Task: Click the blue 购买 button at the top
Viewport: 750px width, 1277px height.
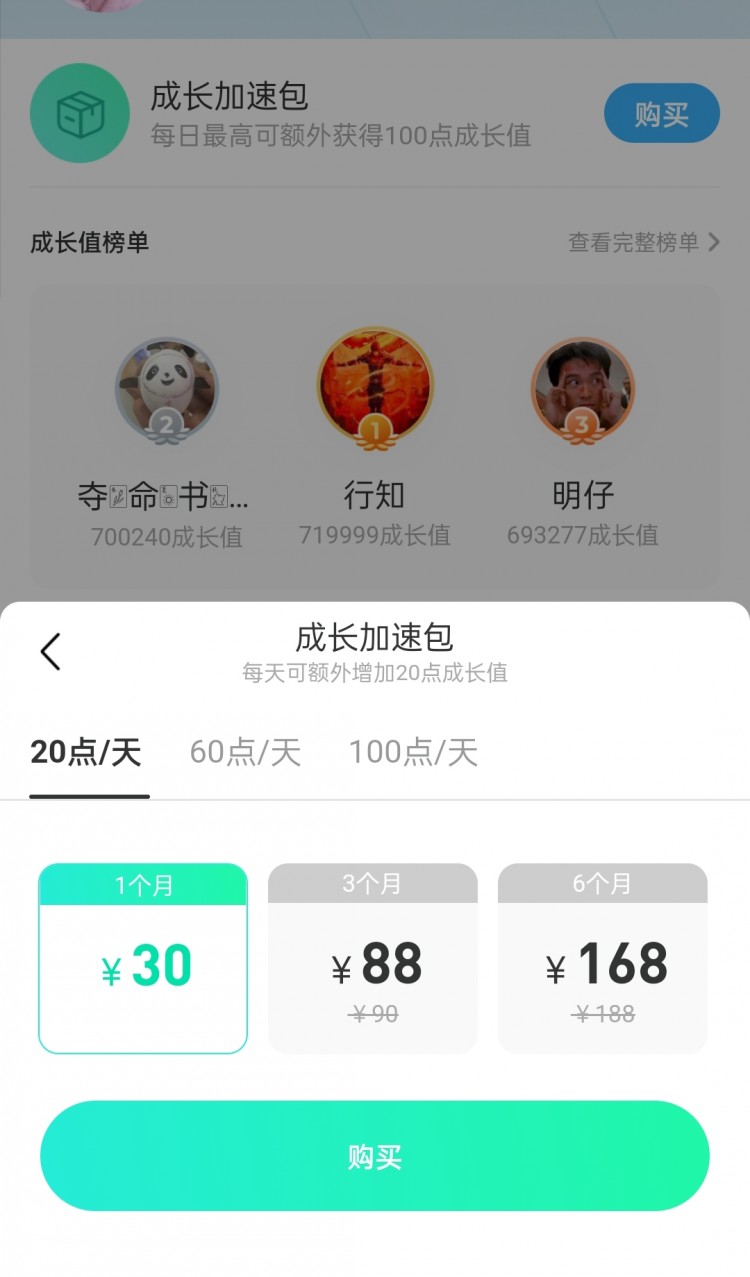Action: 661,113
